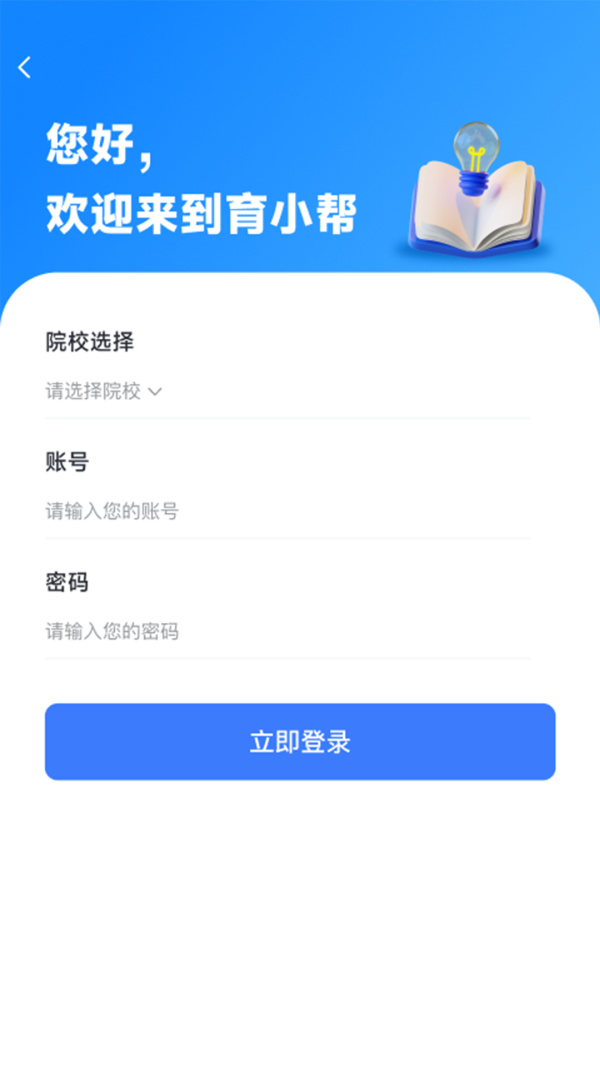This screenshot has height=1066, width=600.
Task: Focus the 密码 password input field
Action: point(287,632)
